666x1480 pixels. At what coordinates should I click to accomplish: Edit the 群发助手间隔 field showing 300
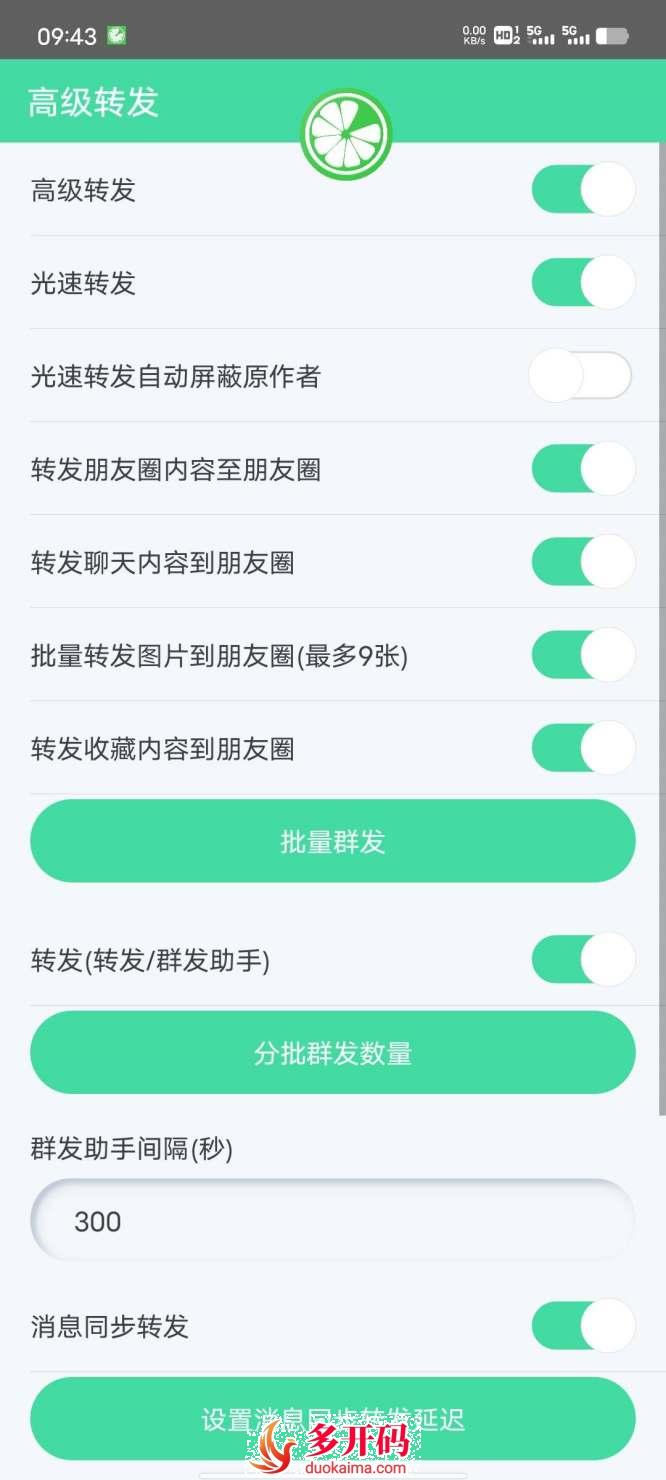click(333, 1221)
